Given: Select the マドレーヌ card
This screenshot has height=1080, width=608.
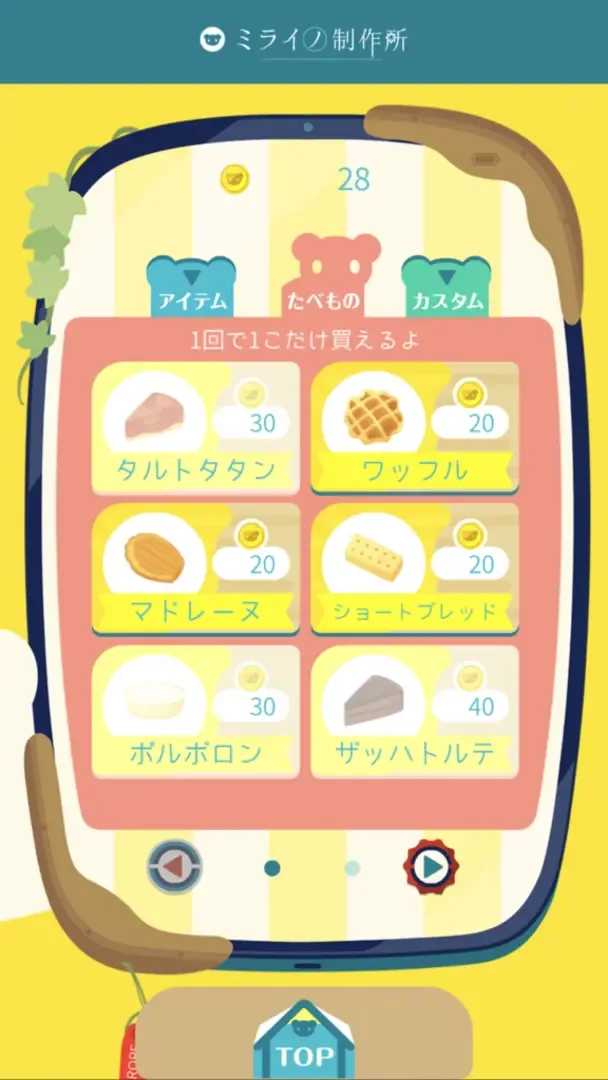Looking at the screenshot, I should tap(195, 569).
